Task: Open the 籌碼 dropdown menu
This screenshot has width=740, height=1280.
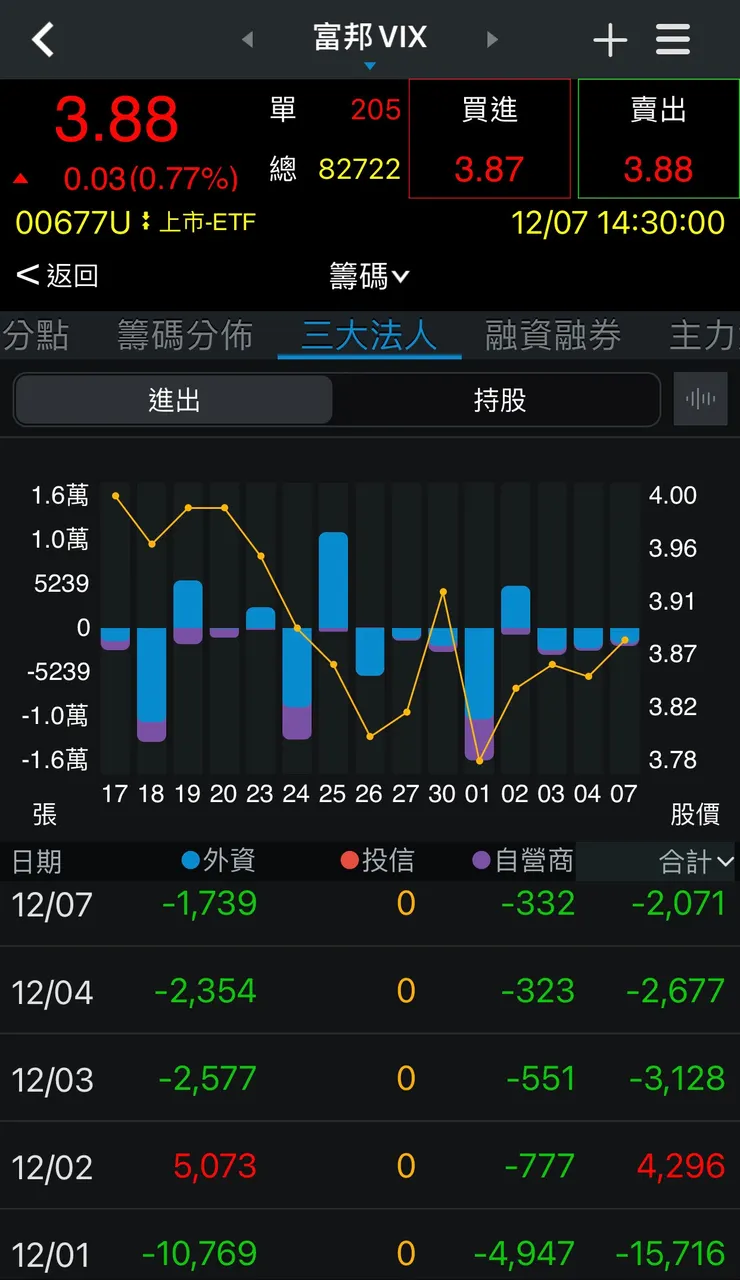Action: [x=368, y=276]
